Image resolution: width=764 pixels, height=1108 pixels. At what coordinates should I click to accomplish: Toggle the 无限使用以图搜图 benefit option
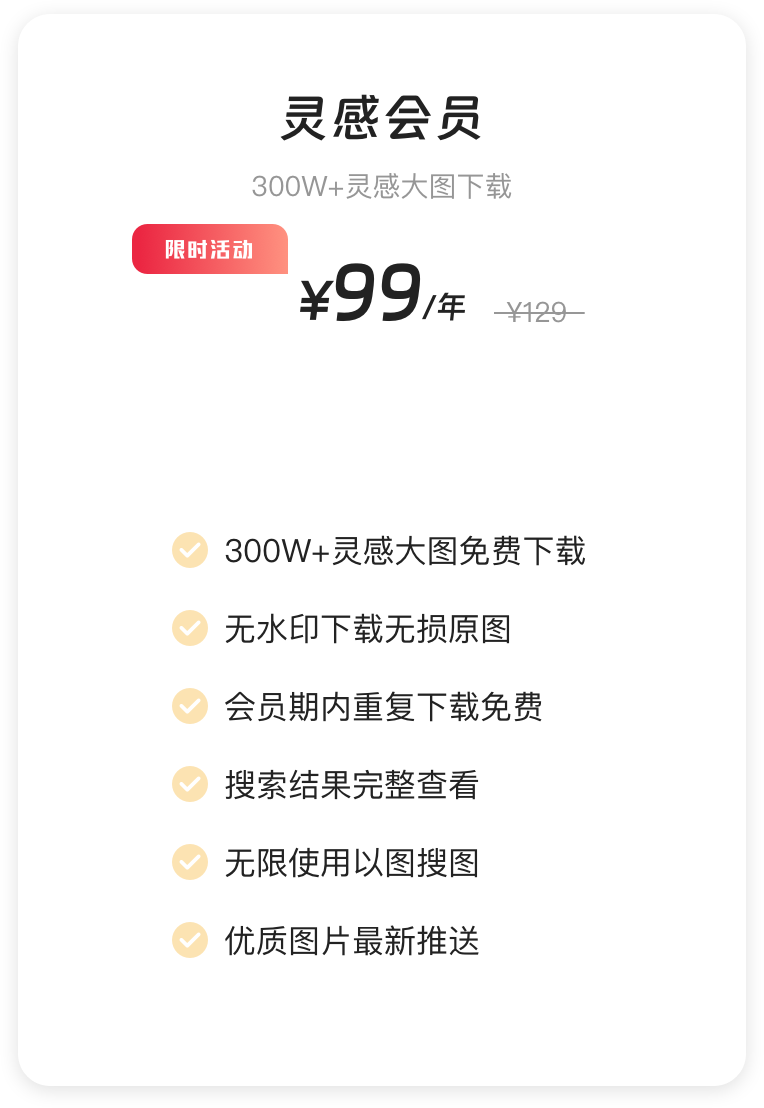(x=350, y=863)
